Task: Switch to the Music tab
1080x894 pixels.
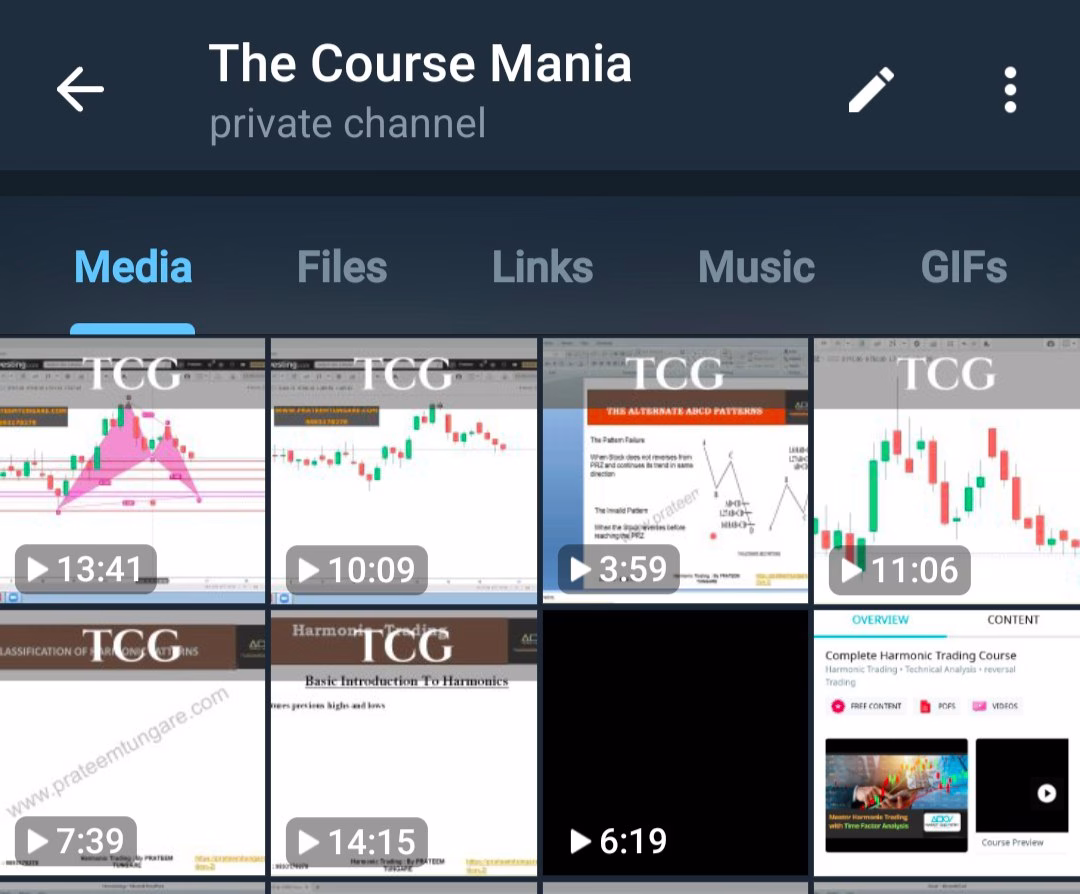Action: point(756,267)
